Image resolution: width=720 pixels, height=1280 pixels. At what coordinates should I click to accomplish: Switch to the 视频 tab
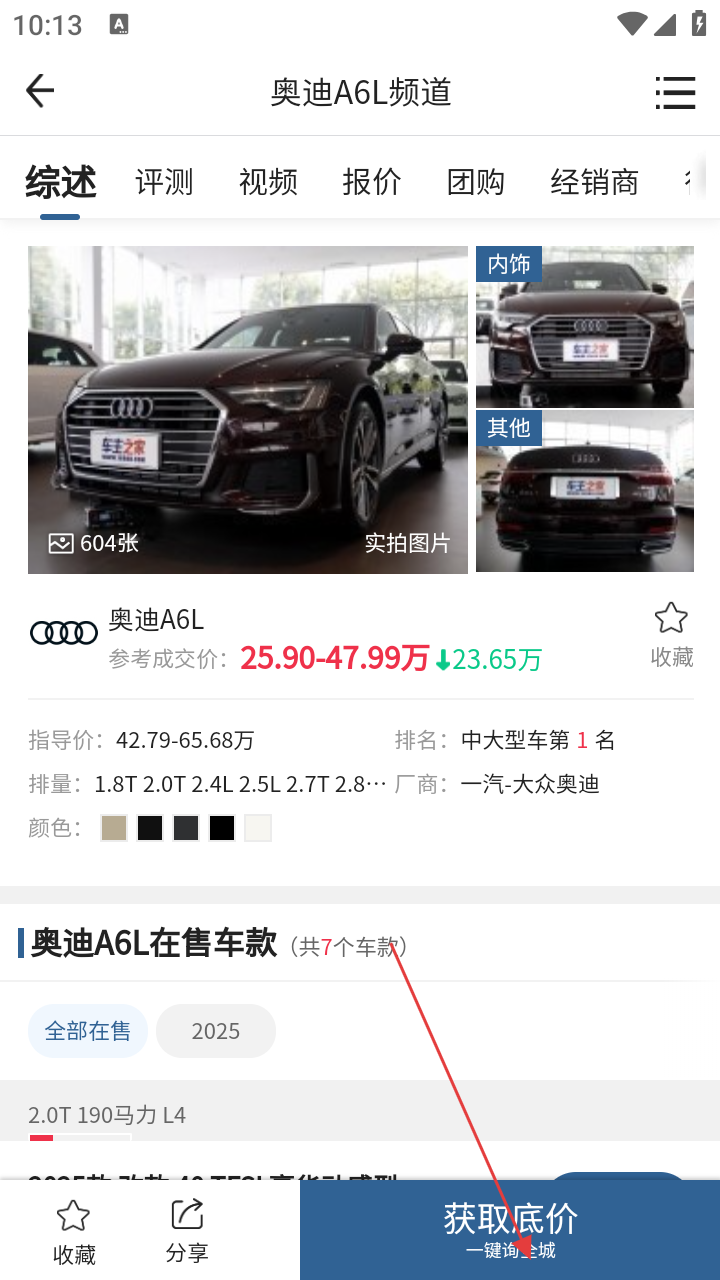point(268,182)
